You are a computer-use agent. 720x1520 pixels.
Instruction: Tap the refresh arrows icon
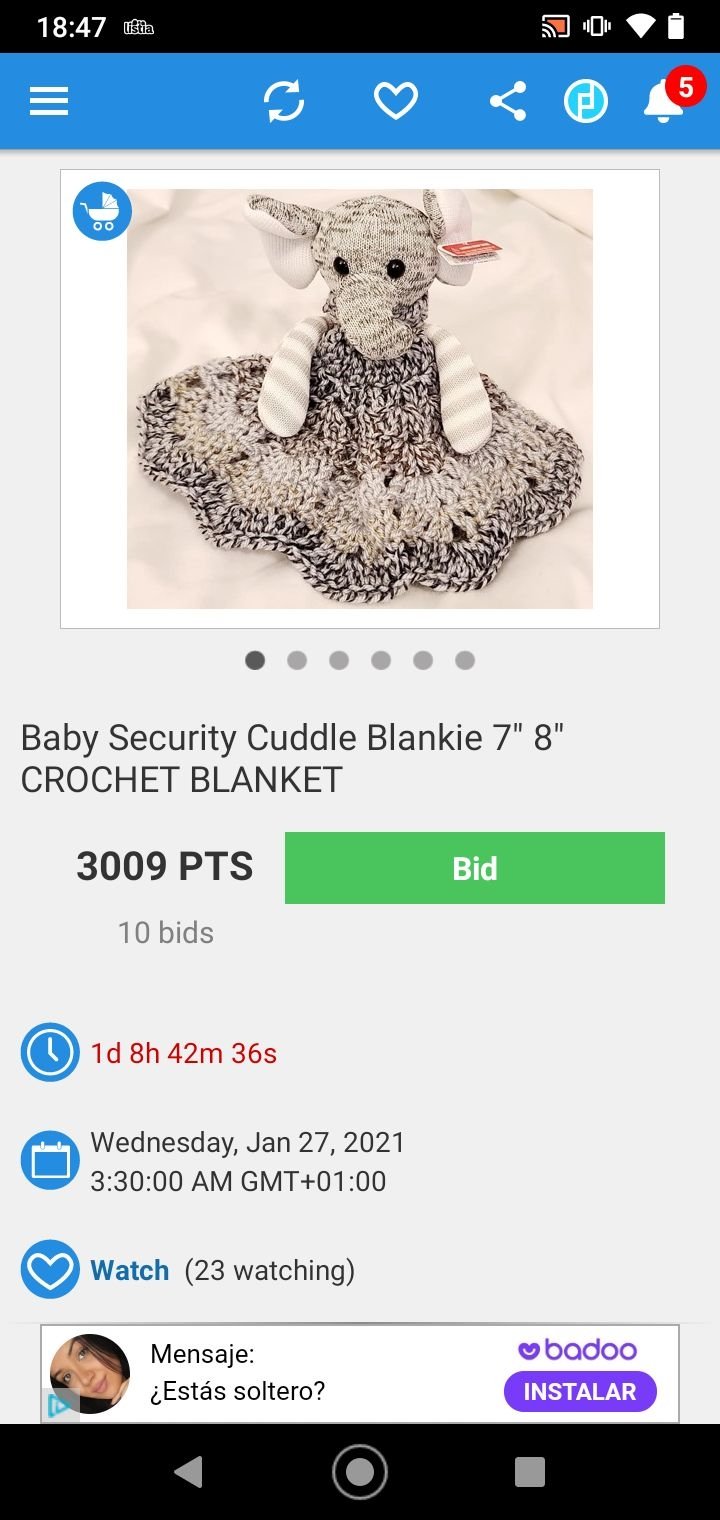284,101
